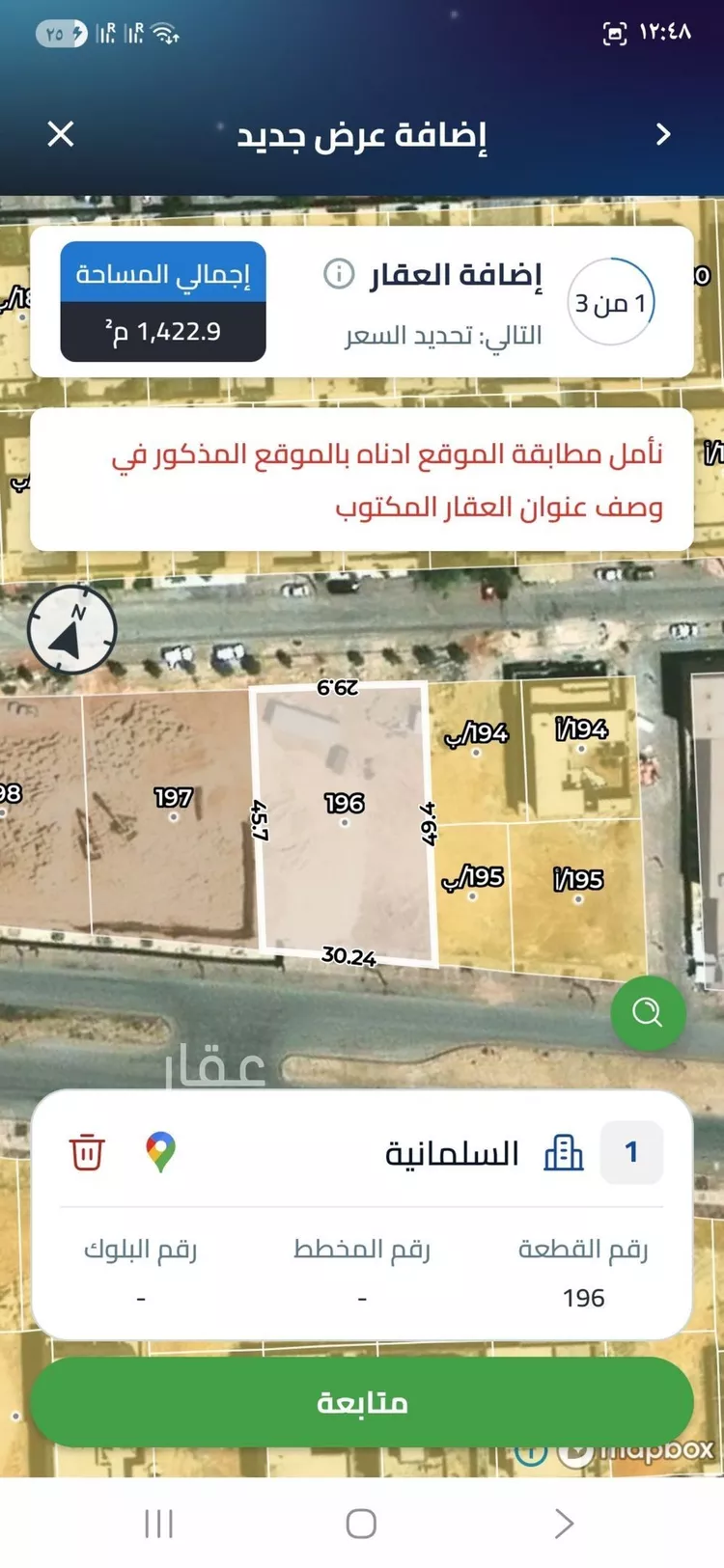The width and height of the screenshot is (724, 1568).
Task: Tap the green map zoom magnifier button
Action: (x=648, y=1012)
